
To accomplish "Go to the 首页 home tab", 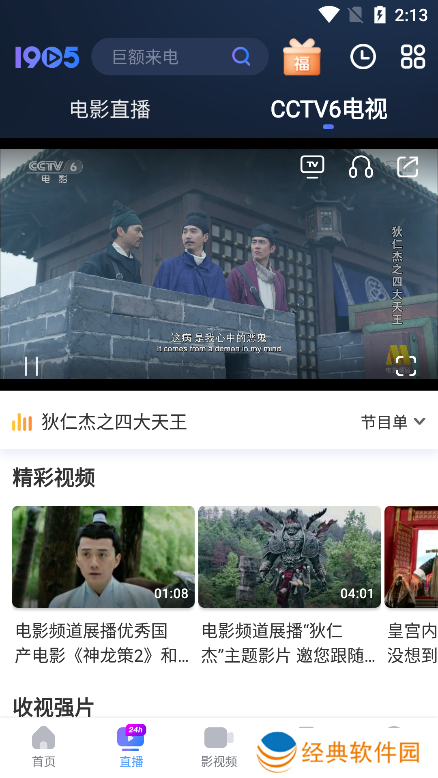I will (x=44, y=747).
